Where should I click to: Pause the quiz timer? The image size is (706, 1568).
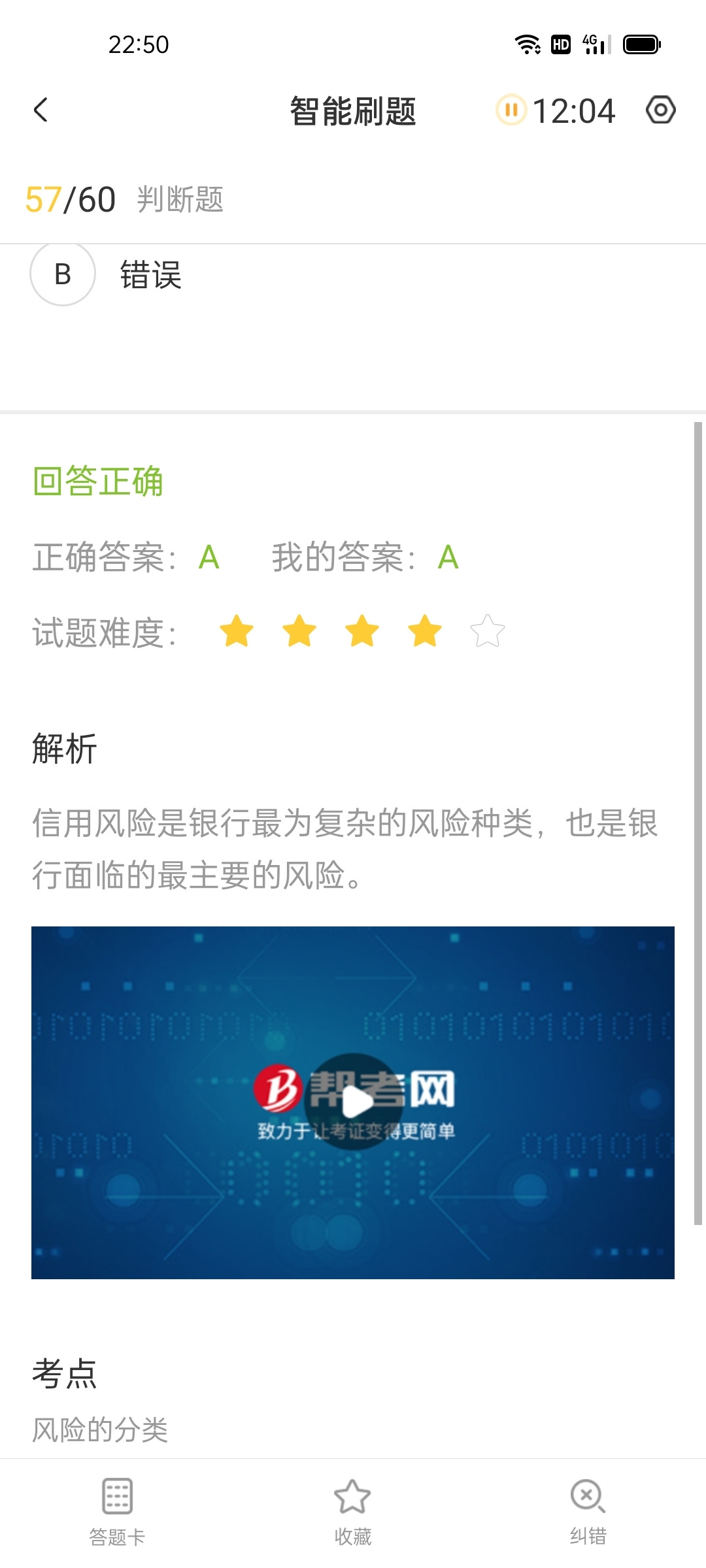(x=511, y=110)
